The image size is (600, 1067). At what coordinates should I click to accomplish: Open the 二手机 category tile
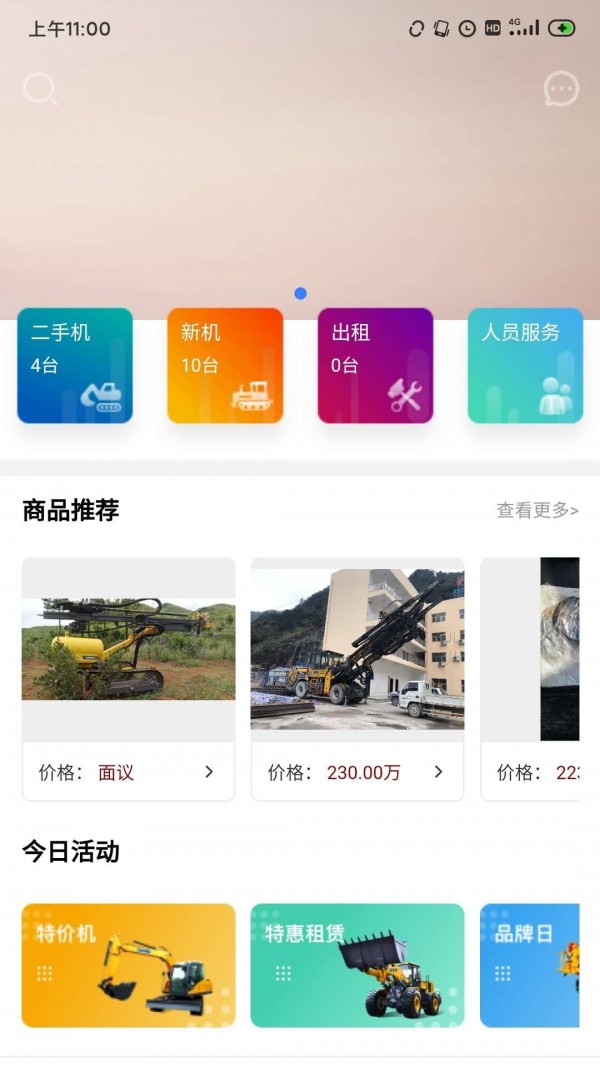75,365
